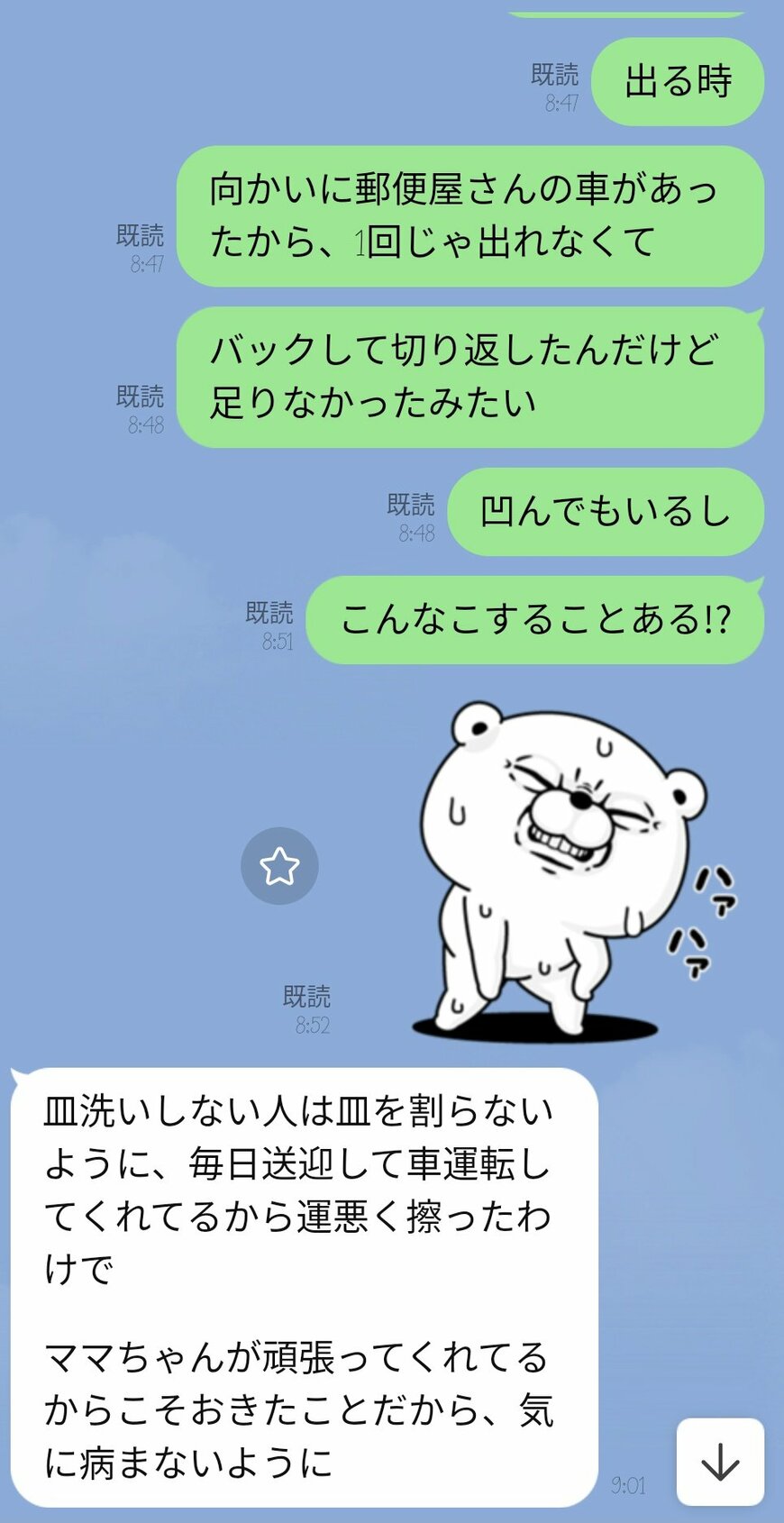
Task: Select the bear sticker to view its sticker pack
Action: point(559,865)
